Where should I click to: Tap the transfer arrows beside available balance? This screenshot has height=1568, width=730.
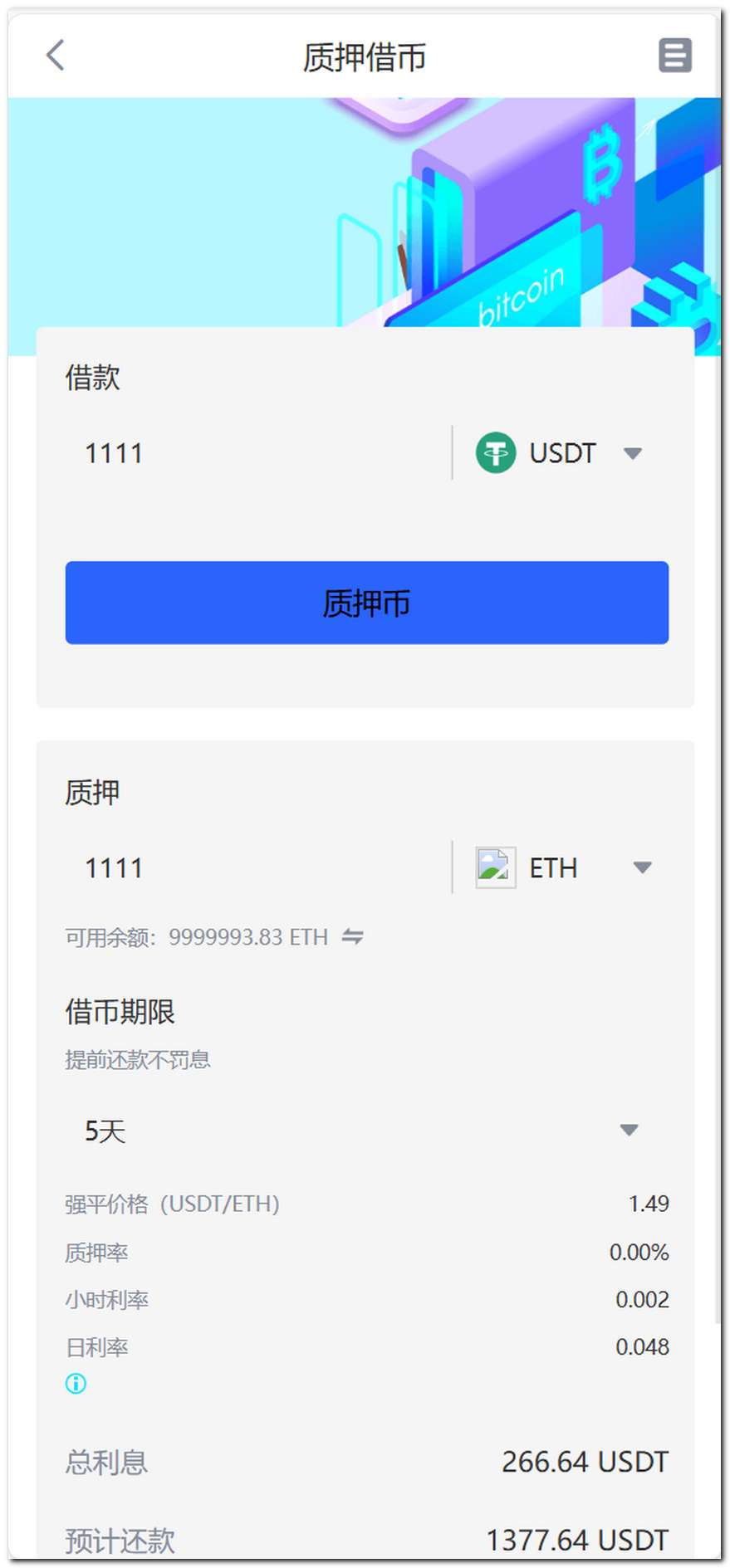(x=353, y=937)
